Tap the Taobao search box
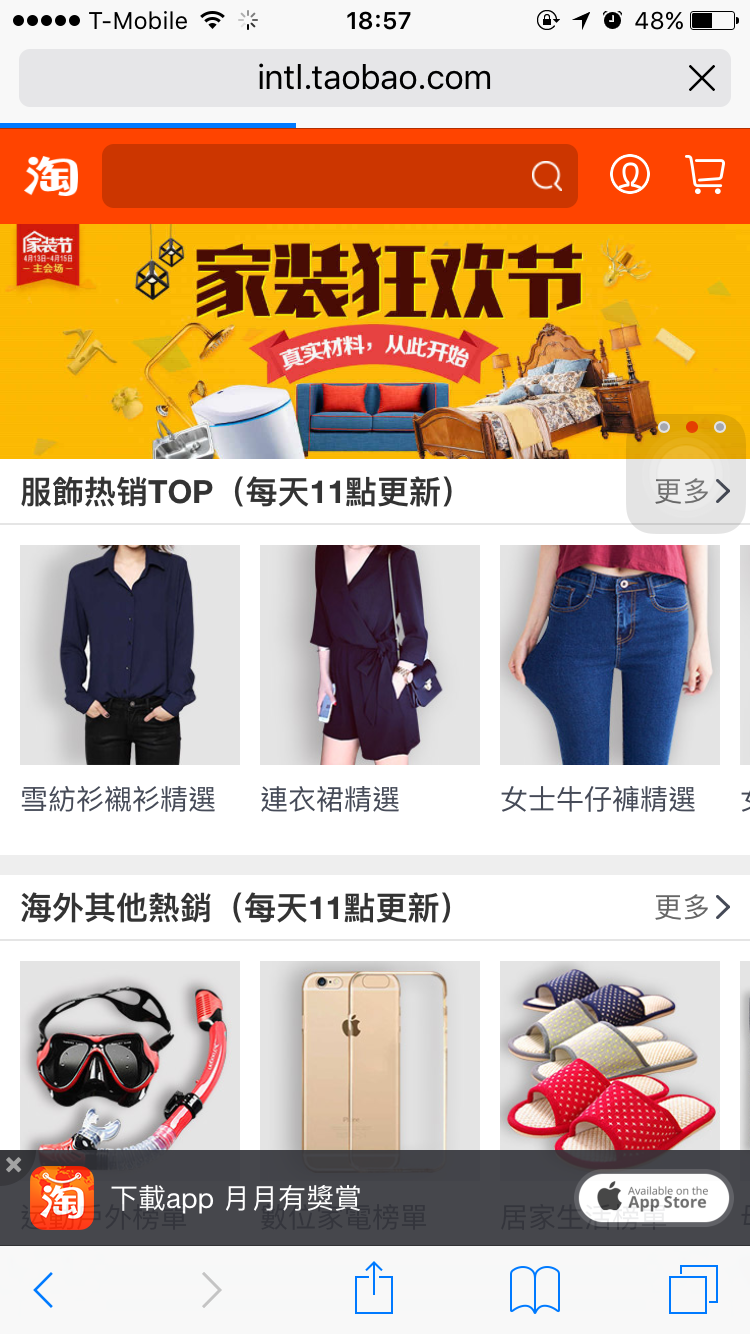 [340, 176]
